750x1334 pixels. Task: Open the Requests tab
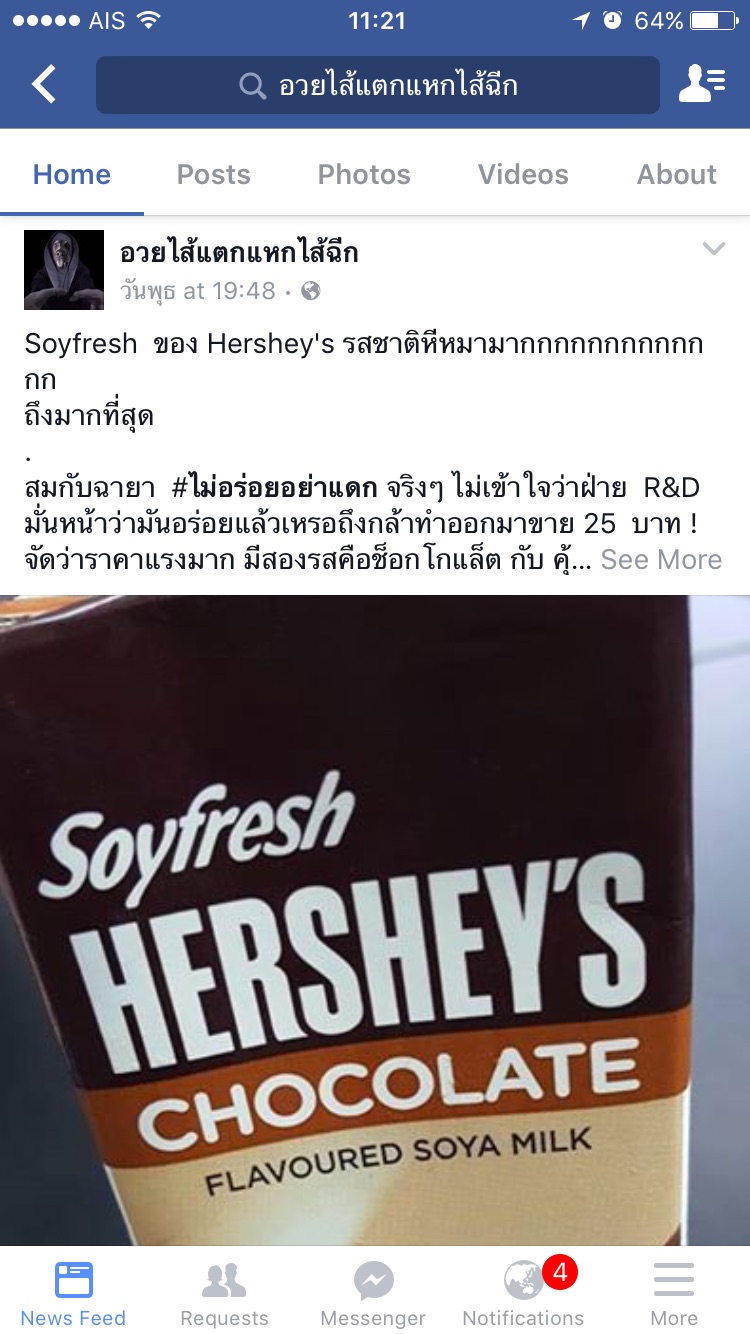[x=224, y=1293]
